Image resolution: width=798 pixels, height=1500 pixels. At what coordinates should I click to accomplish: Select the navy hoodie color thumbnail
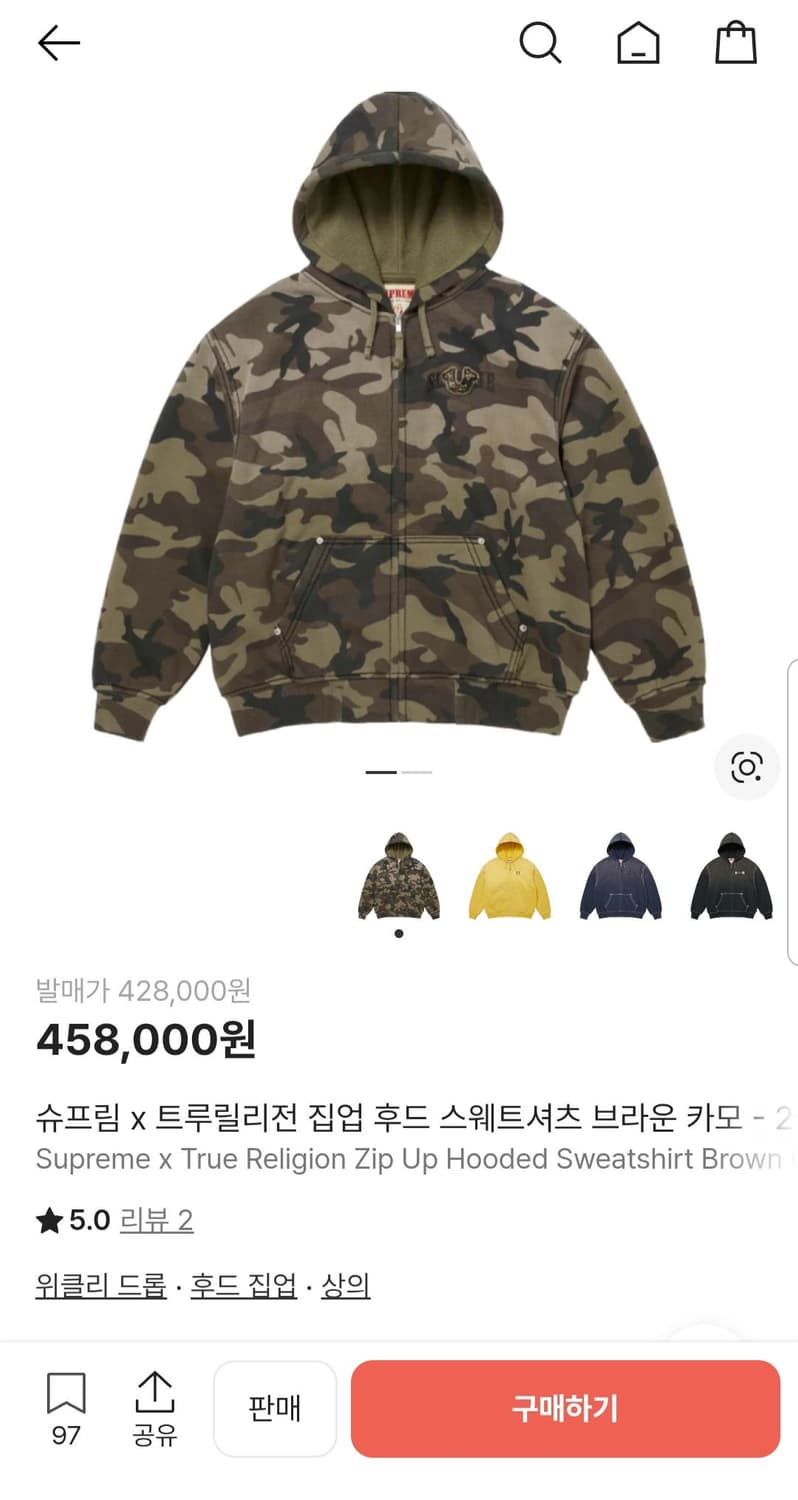pos(620,874)
